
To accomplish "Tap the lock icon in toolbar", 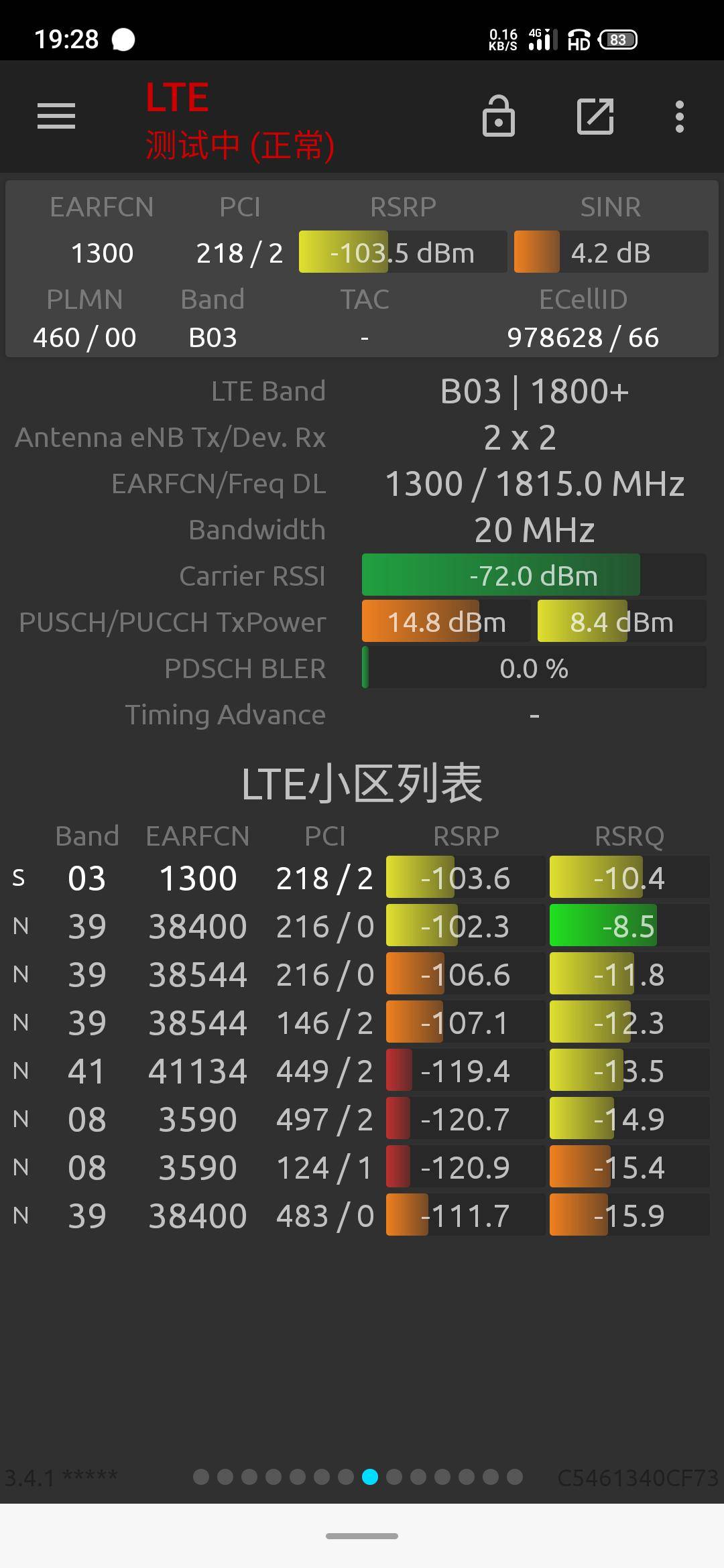I will coord(499,117).
